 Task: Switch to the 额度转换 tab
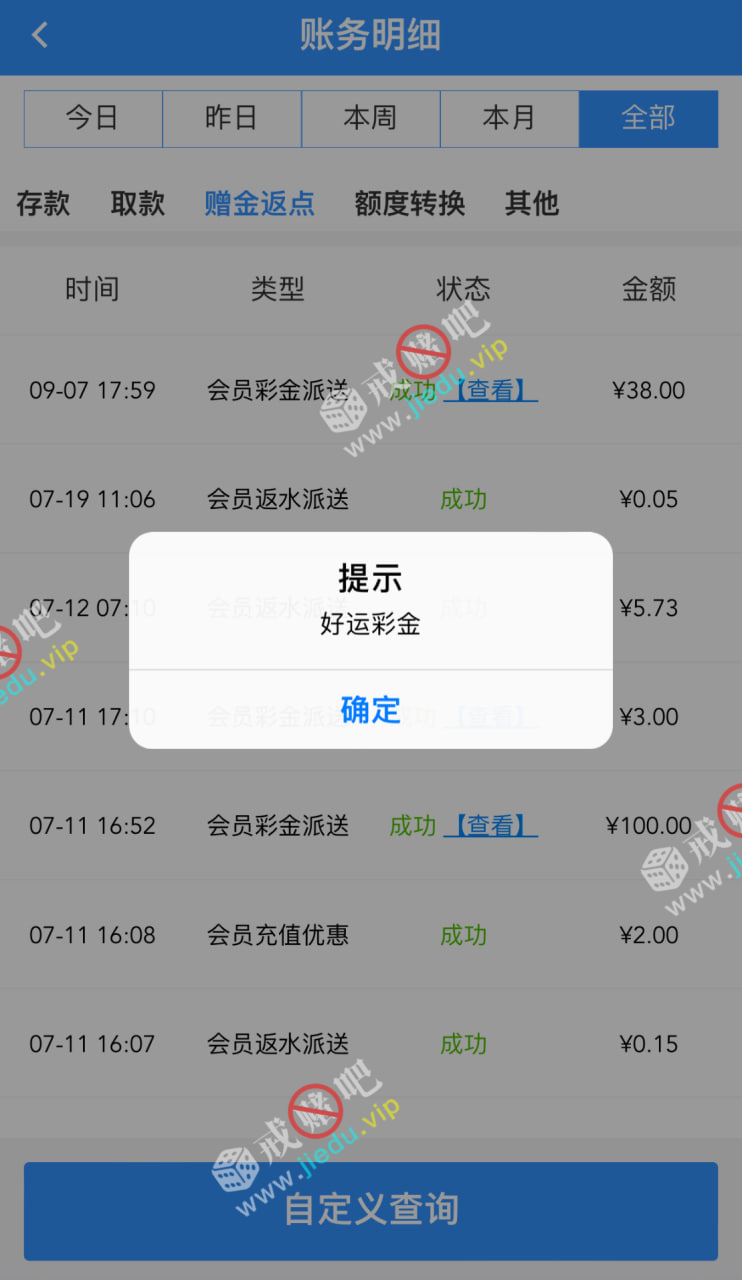point(409,204)
